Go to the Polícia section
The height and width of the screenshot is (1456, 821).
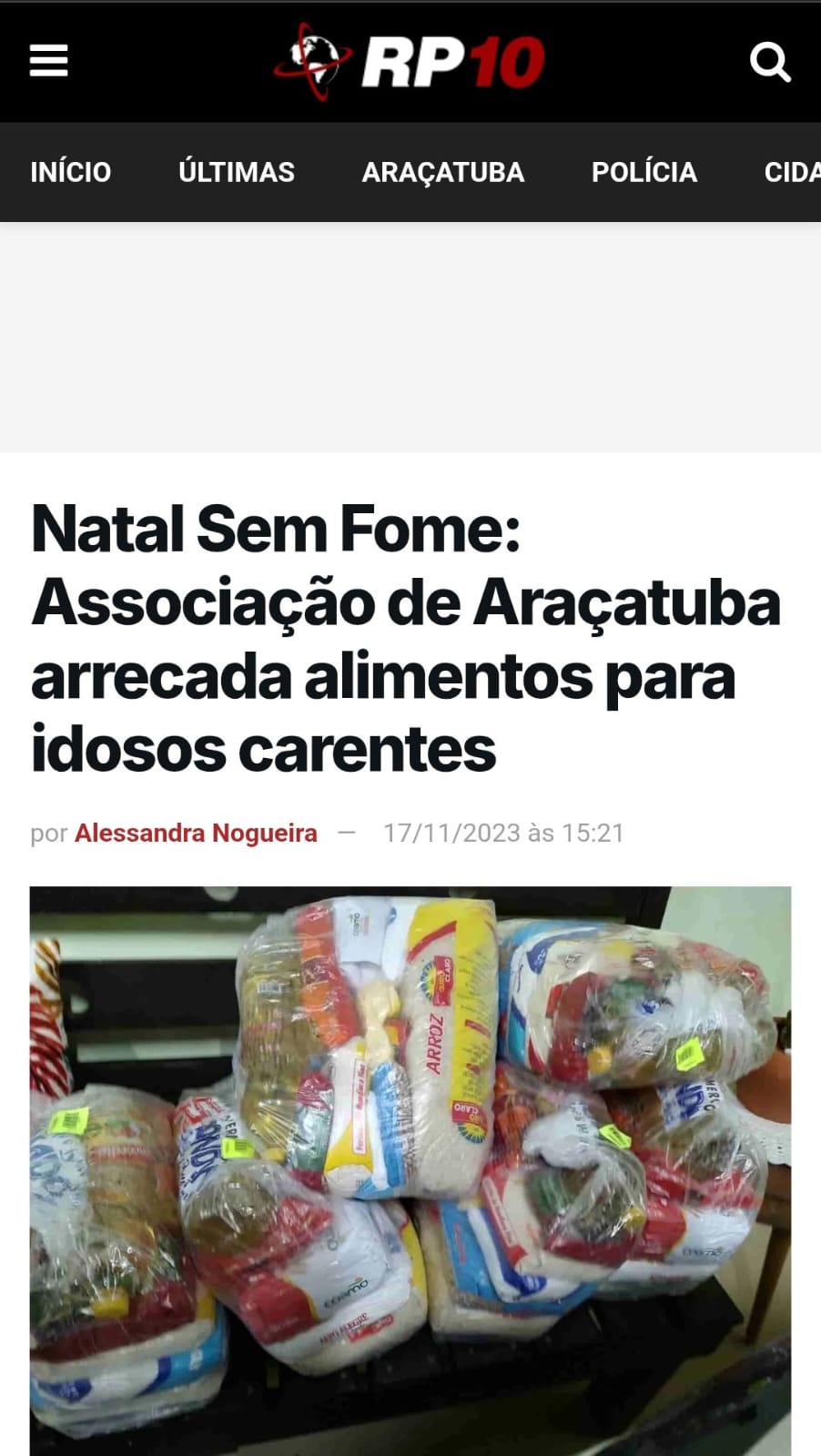[644, 172]
